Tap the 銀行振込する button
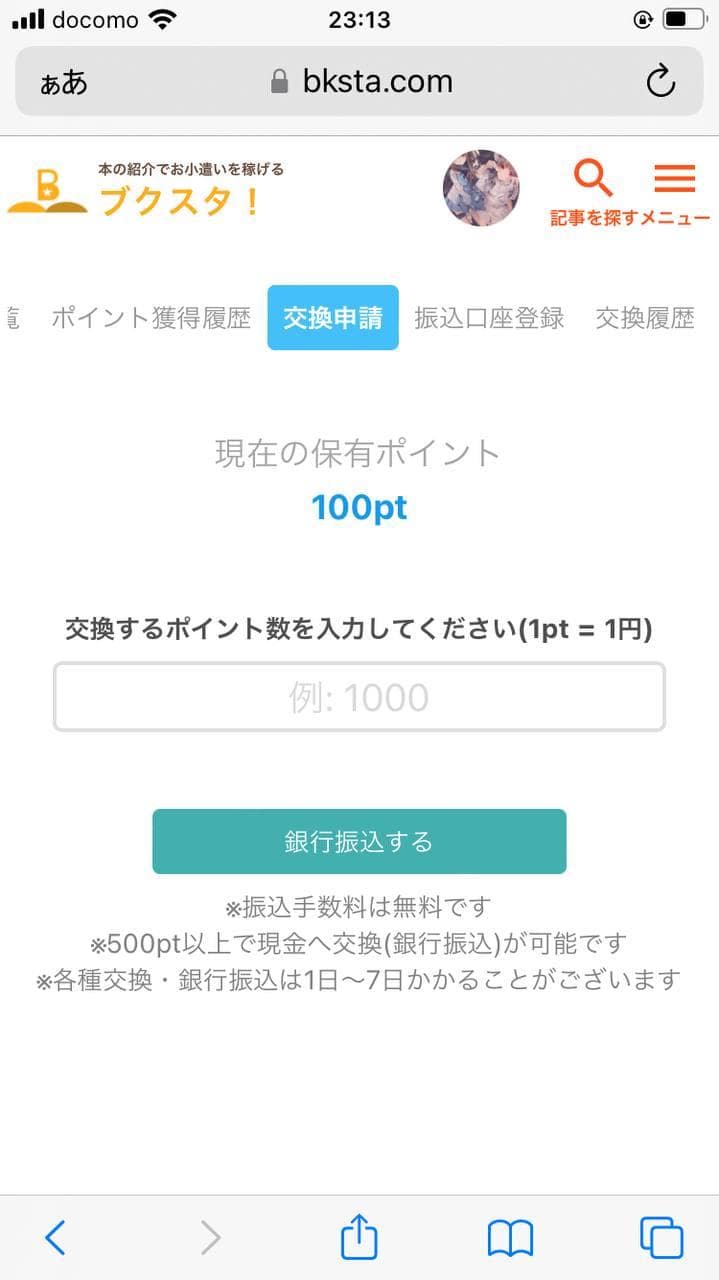The height and width of the screenshot is (1280, 719). click(359, 841)
